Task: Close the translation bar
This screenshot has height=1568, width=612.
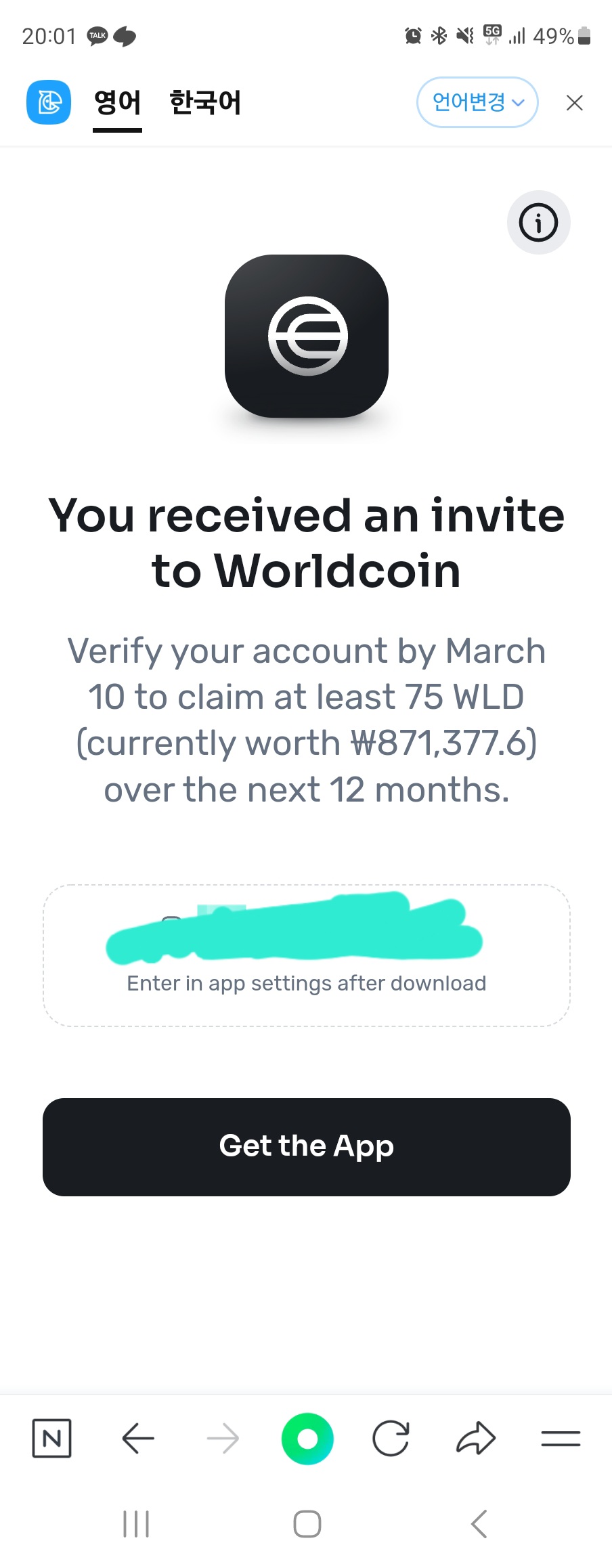Action: (574, 103)
